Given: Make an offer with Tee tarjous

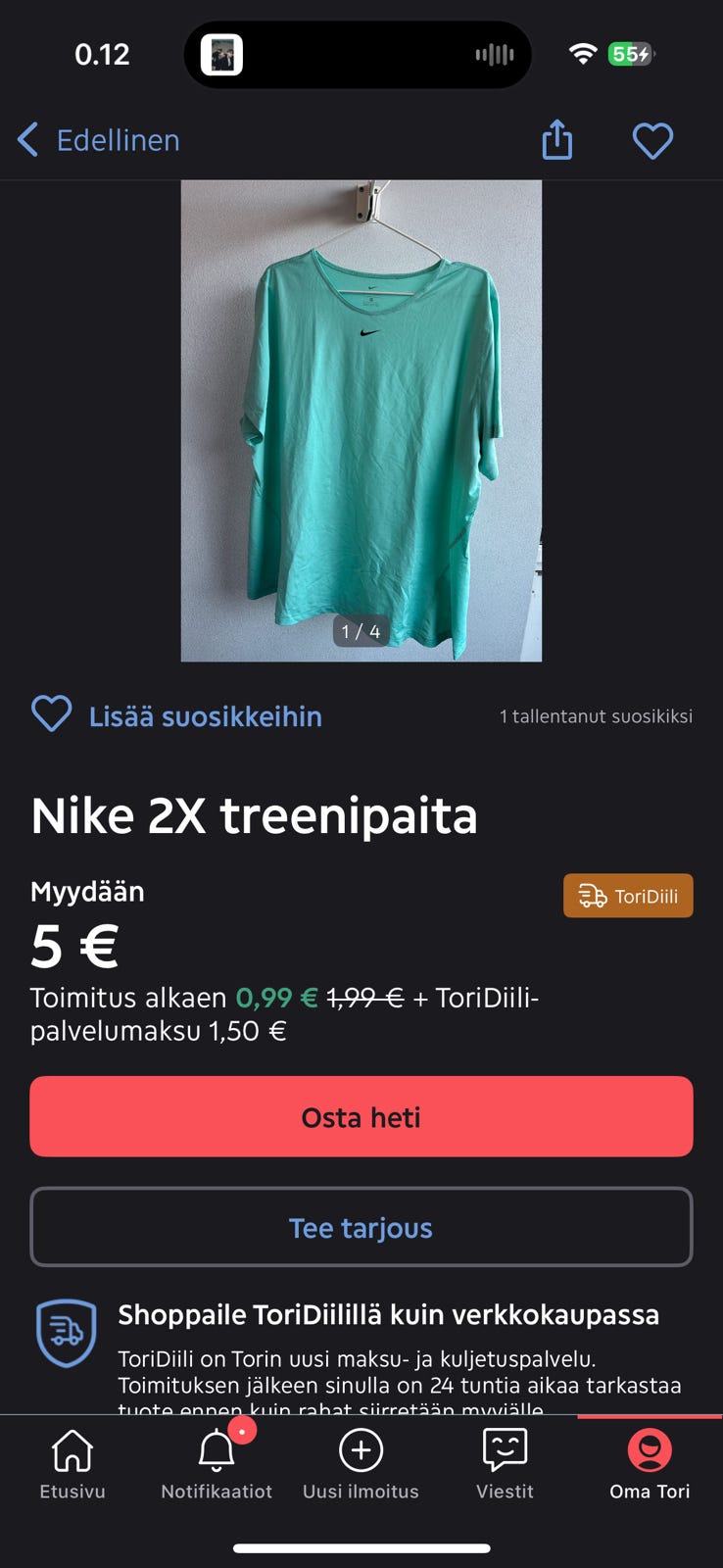Looking at the screenshot, I should click(361, 1227).
